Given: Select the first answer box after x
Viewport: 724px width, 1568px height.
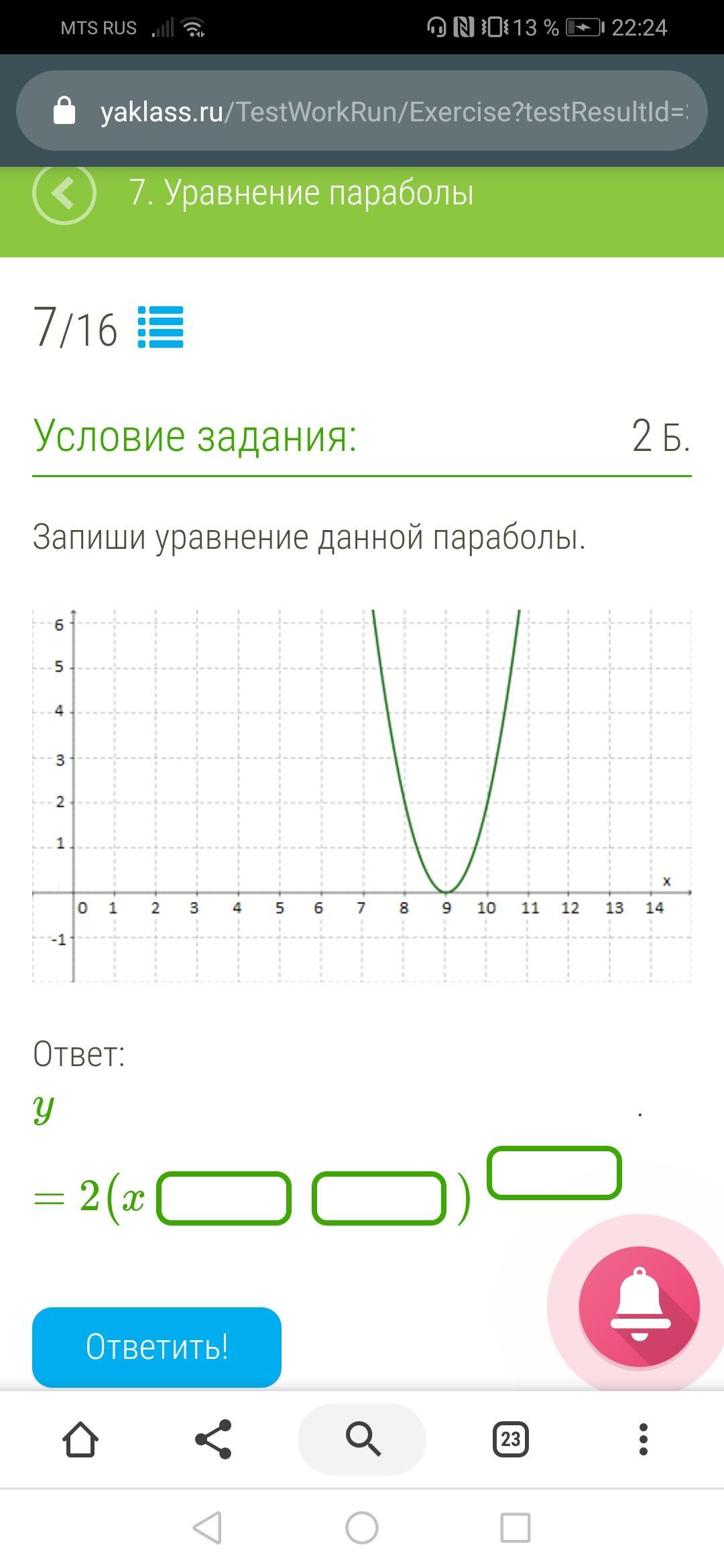Looking at the screenshot, I should [x=224, y=1198].
